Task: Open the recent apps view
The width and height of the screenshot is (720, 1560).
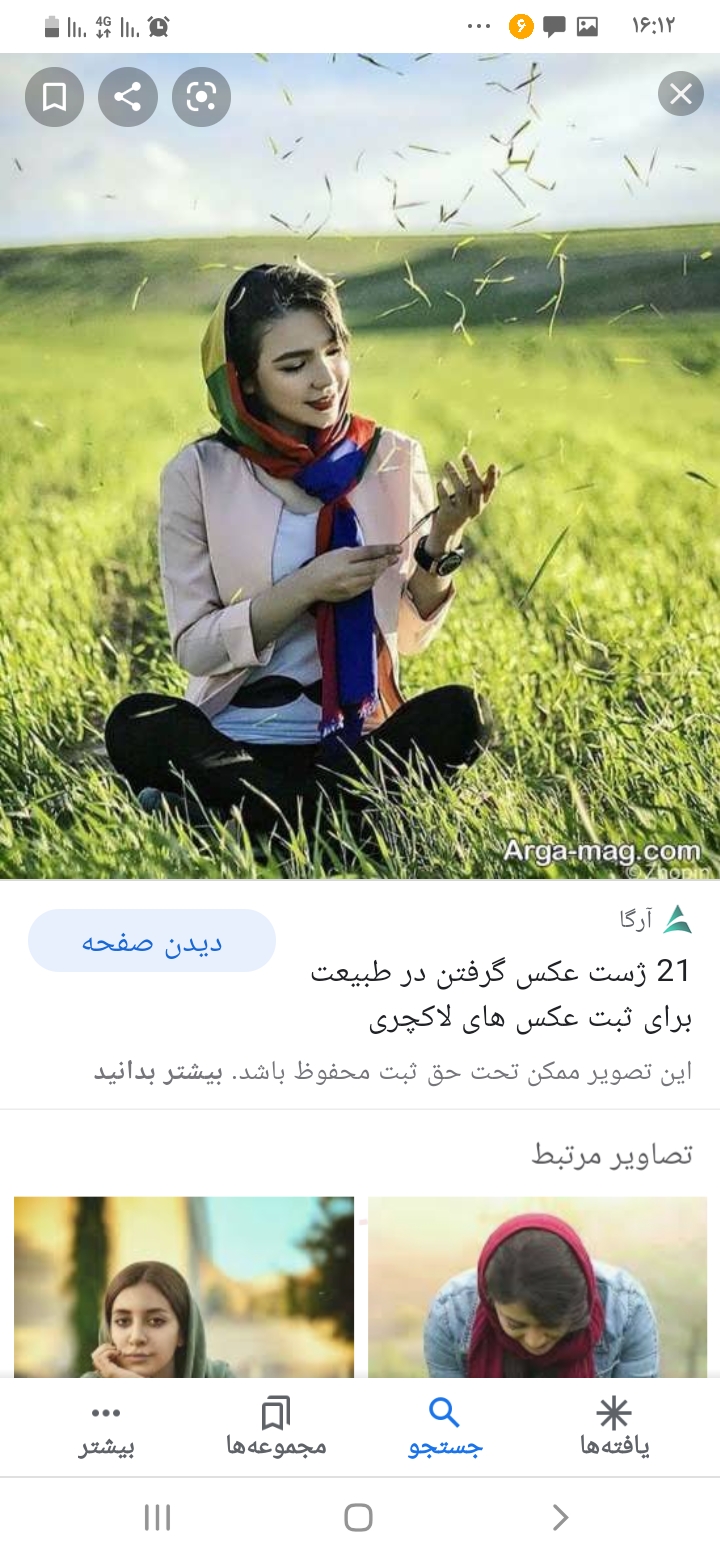Action: pyautogui.click(x=157, y=1517)
